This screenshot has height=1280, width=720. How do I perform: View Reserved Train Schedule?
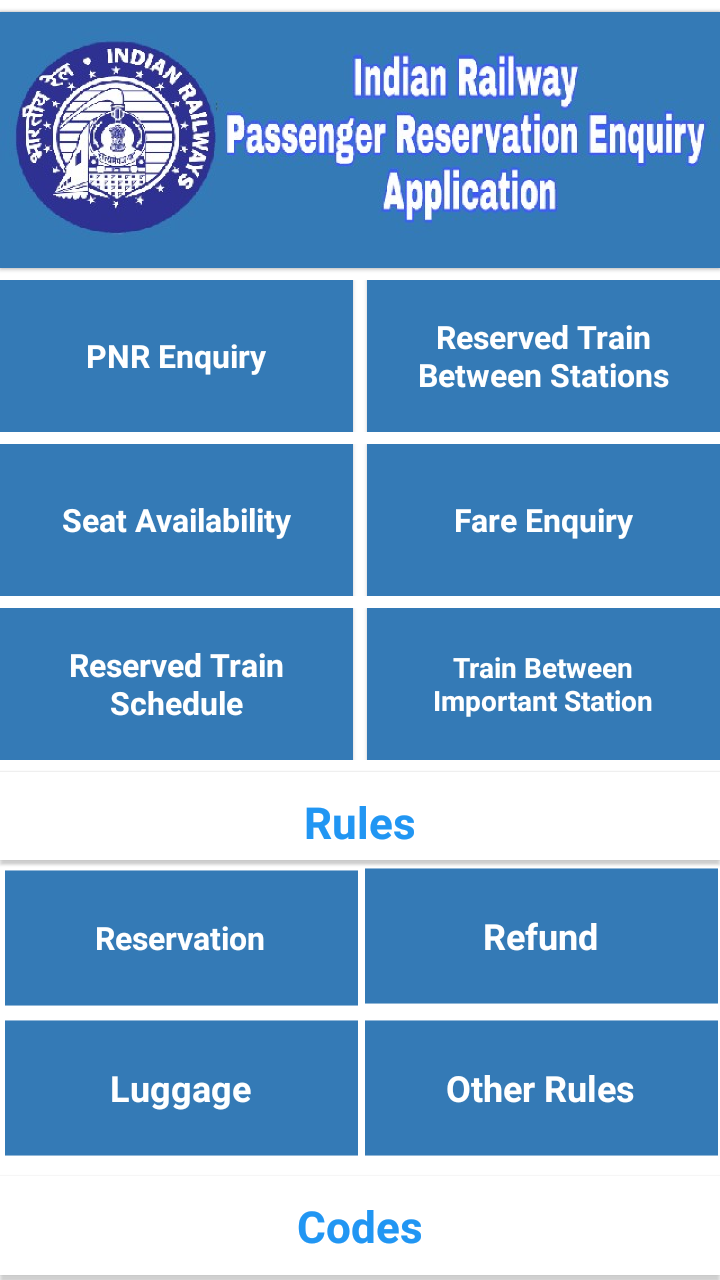click(176, 685)
